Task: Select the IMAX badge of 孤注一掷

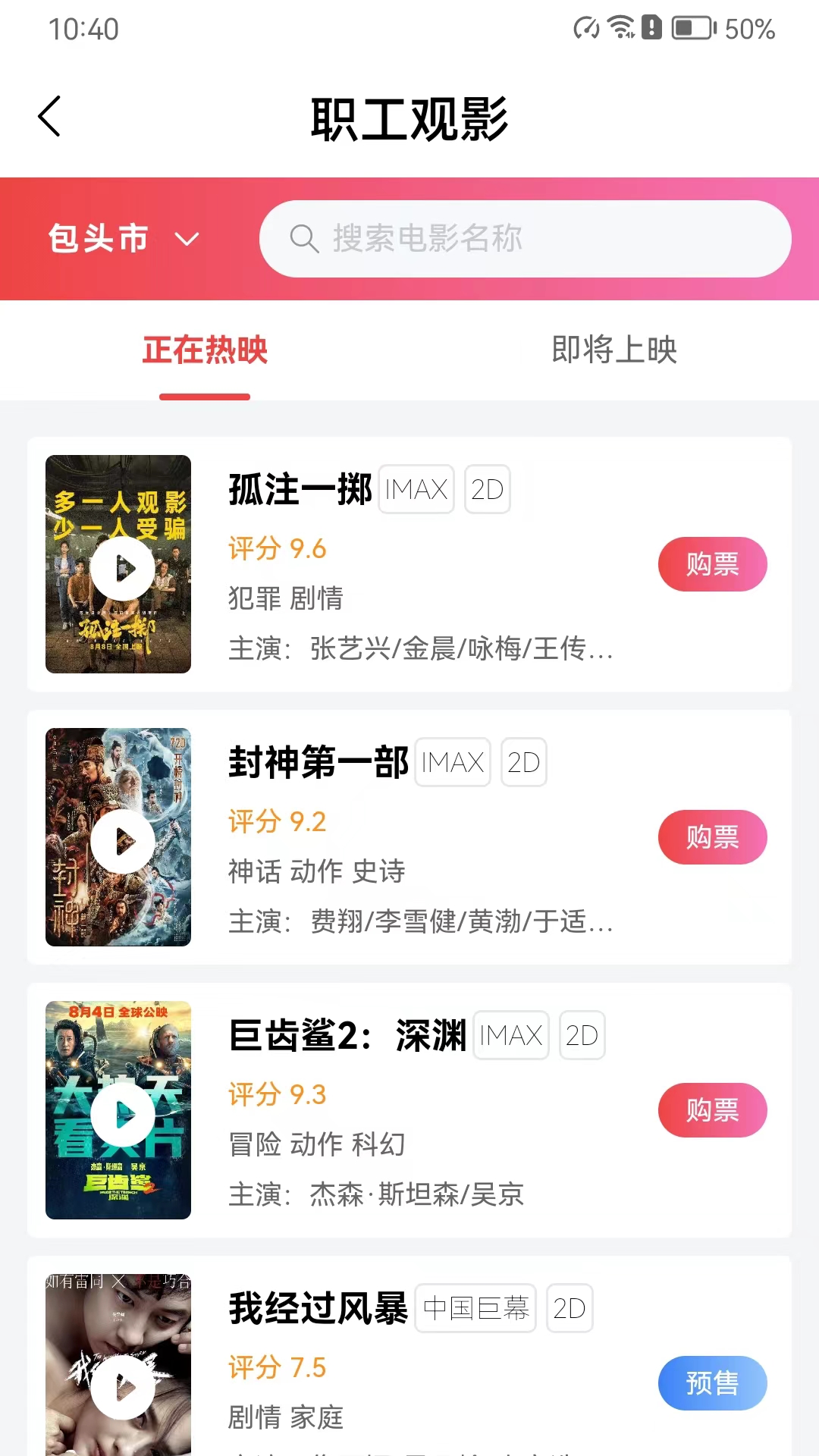Action: click(x=416, y=490)
